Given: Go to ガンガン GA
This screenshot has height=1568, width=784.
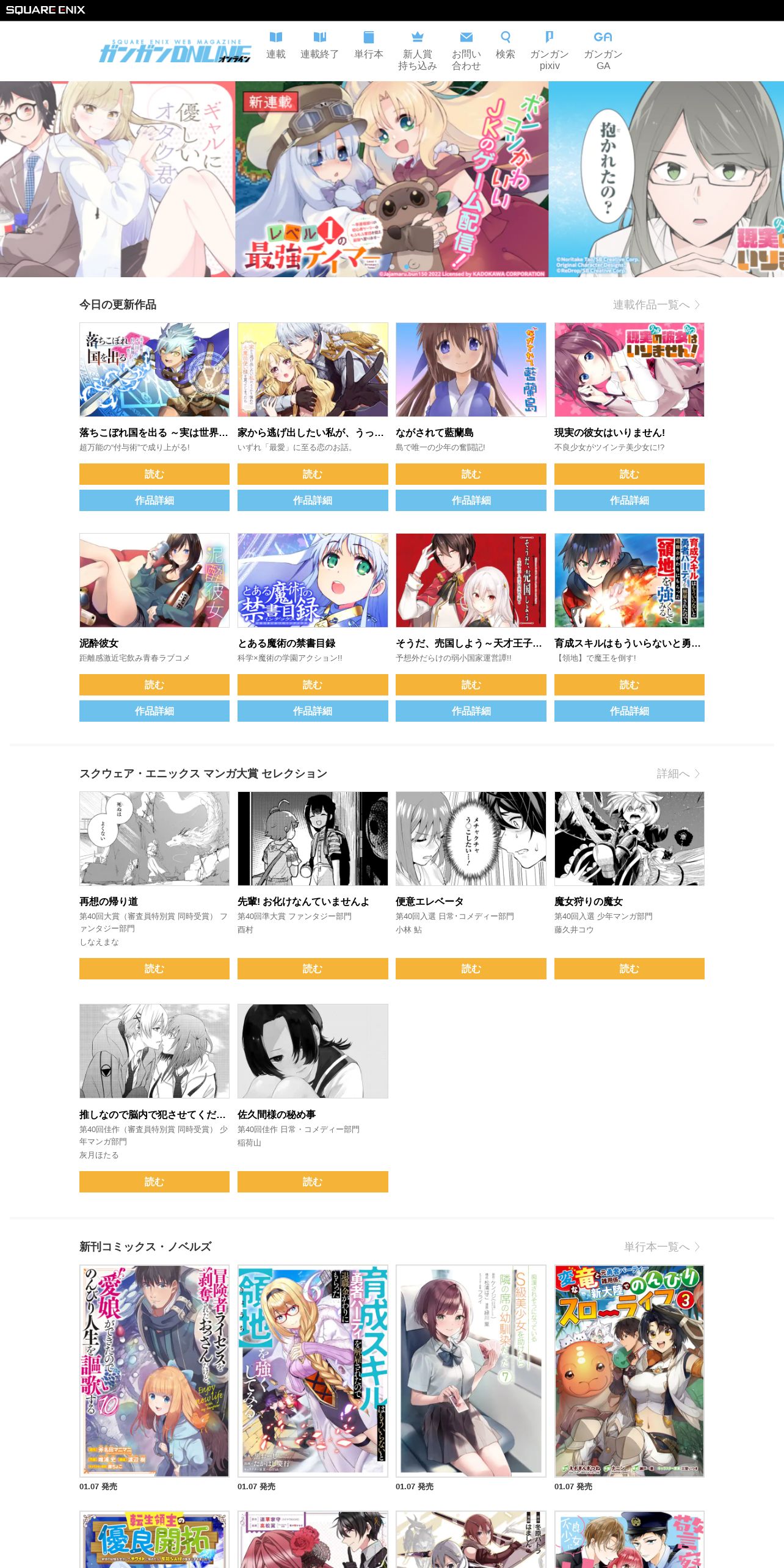Looking at the screenshot, I should coord(603,51).
